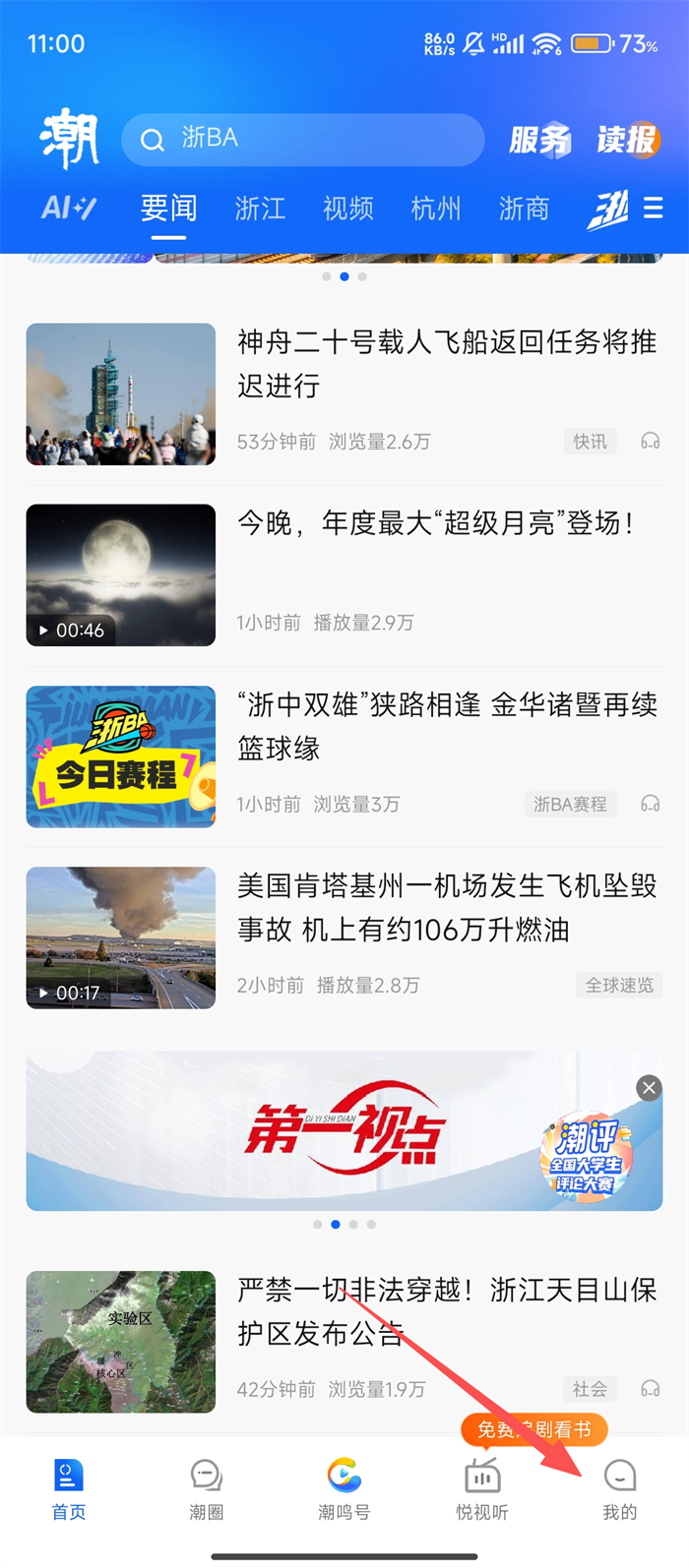Open the channel list menu icon
Viewport: 689px width, 1568px height.
tap(653, 209)
